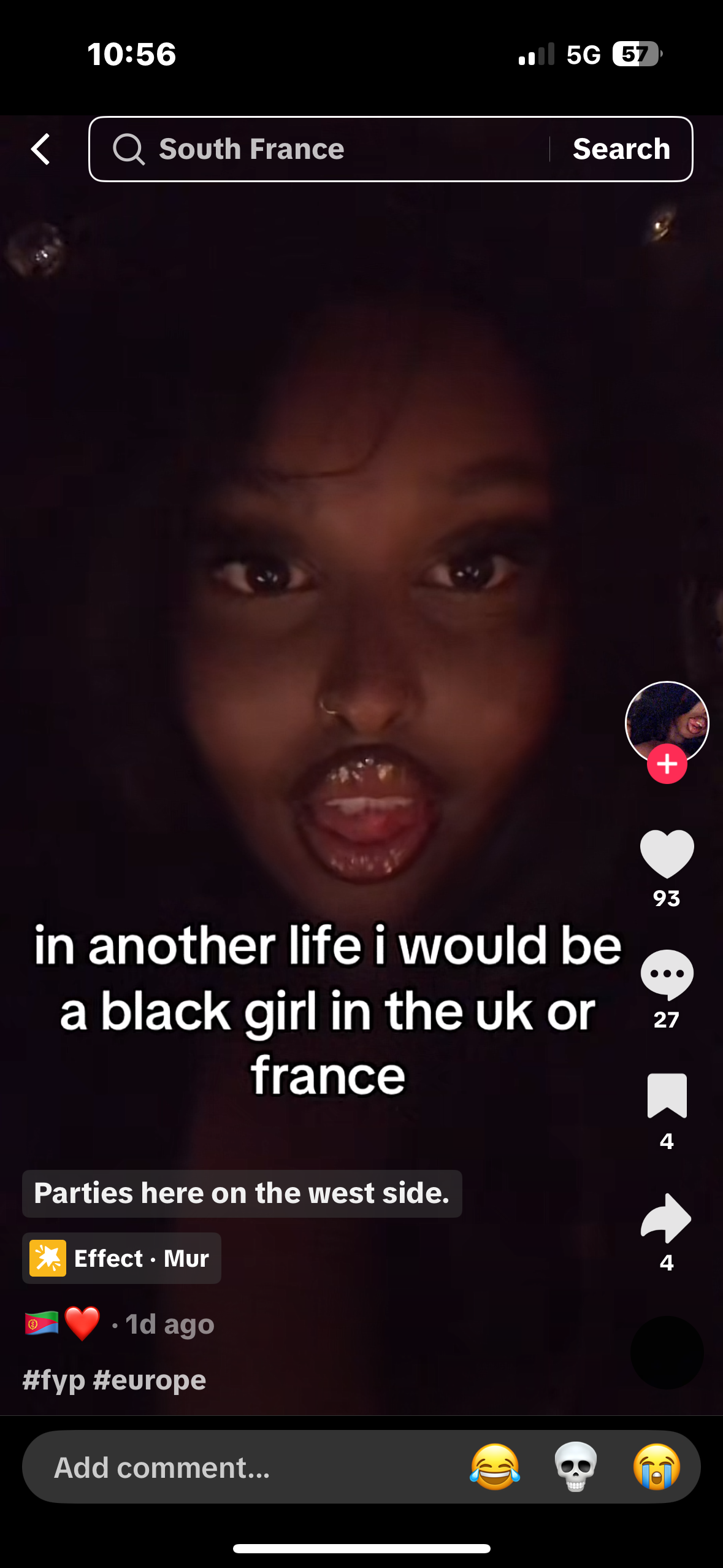The image size is (723, 1568).
Task: Open the sound disc on the video
Action: pyautogui.click(x=667, y=1352)
